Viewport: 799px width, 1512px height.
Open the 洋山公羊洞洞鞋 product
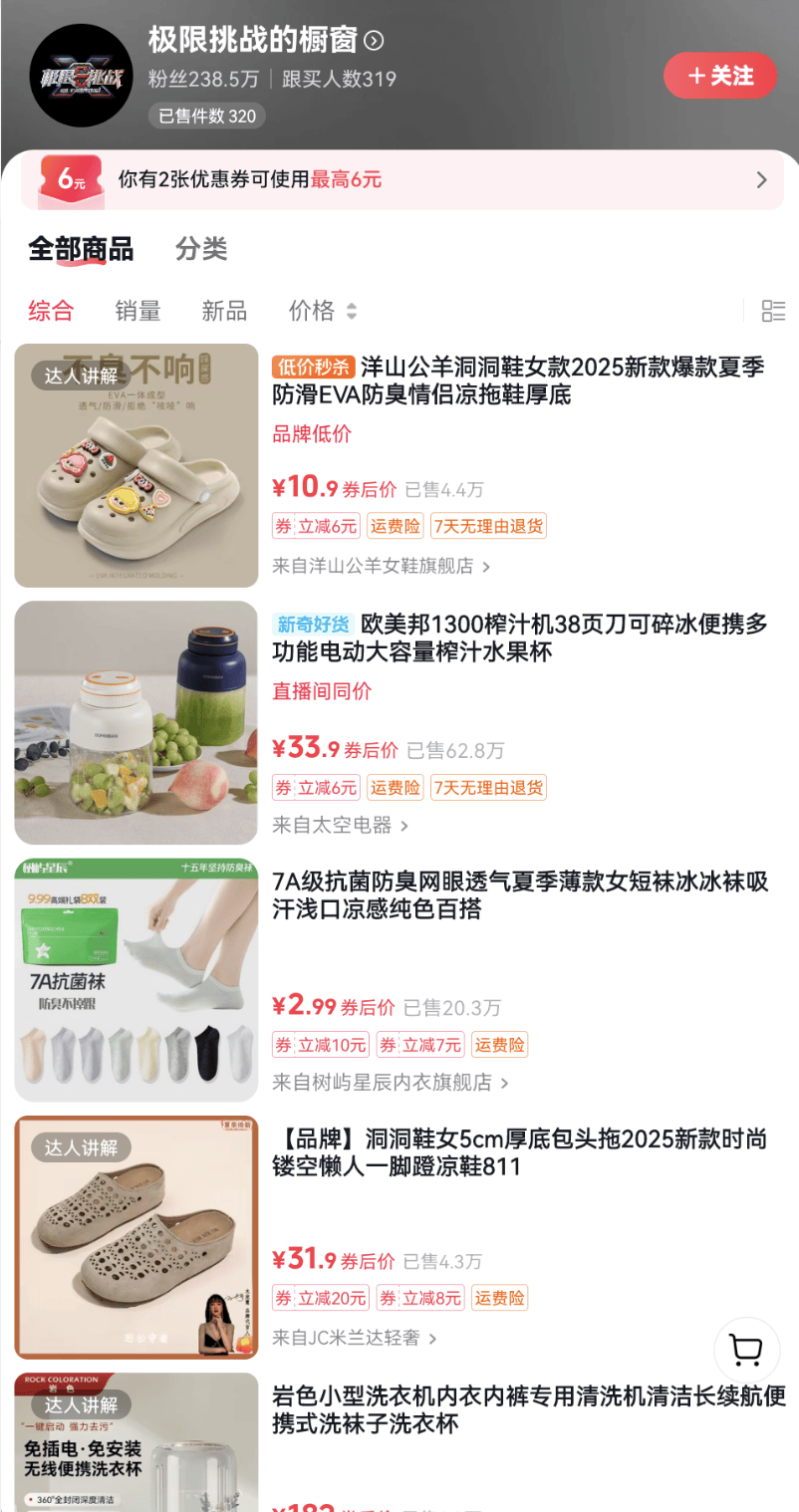(x=518, y=380)
